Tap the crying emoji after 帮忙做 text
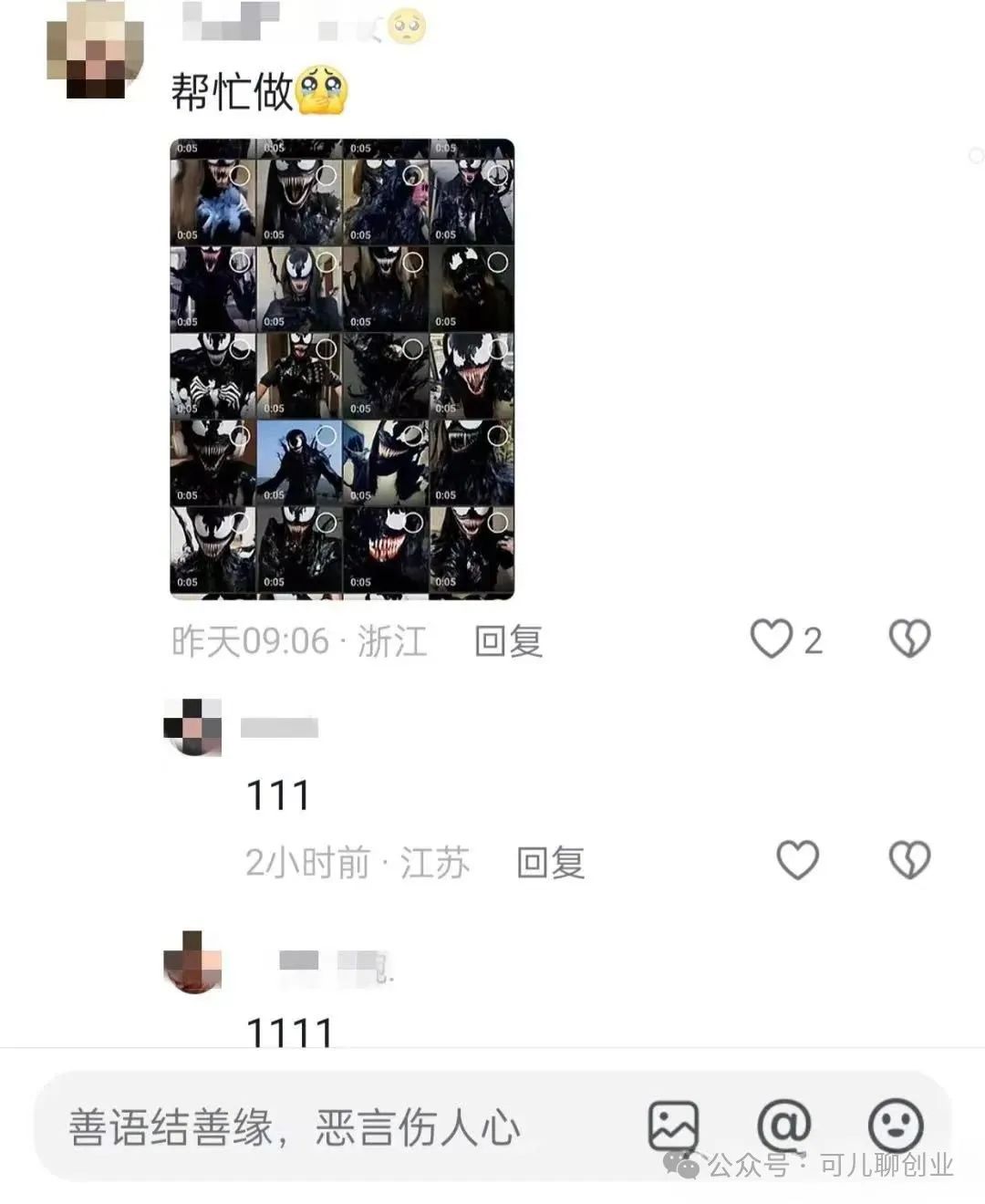The width and height of the screenshot is (985, 1204). (x=324, y=87)
